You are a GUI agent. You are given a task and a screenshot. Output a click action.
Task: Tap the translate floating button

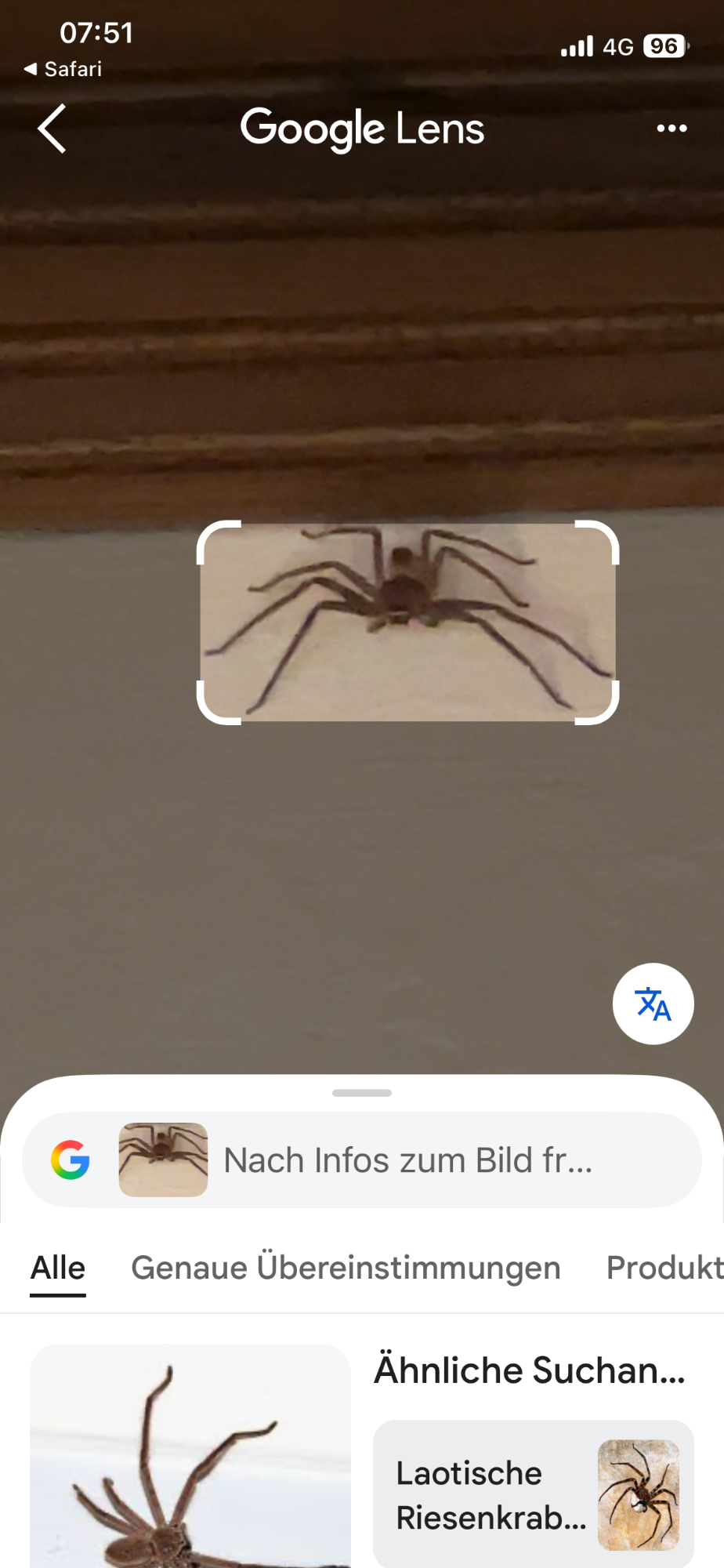(653, 1004)
